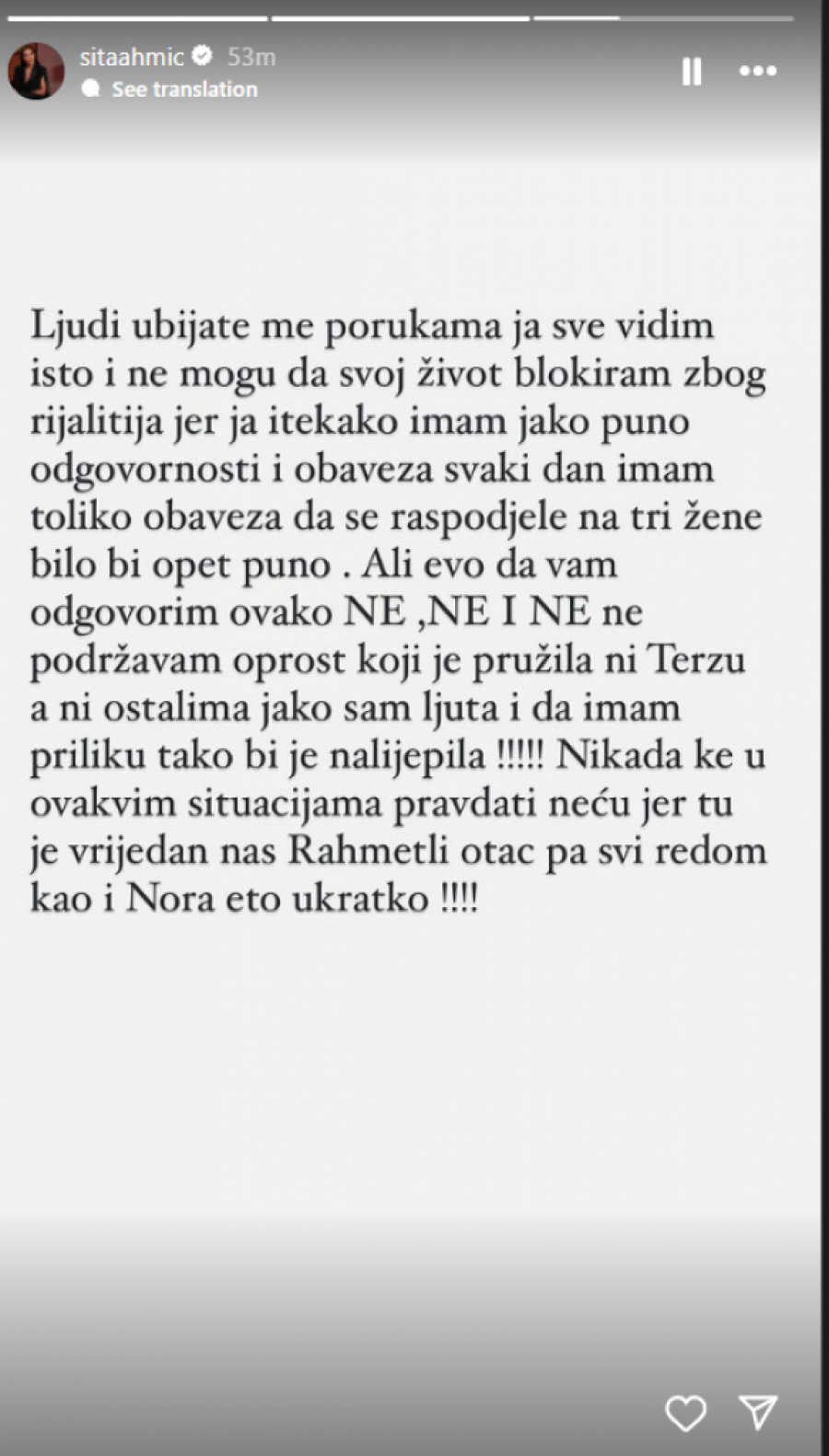
Task: Open the sitaahmic username
Action: [132, 57]
